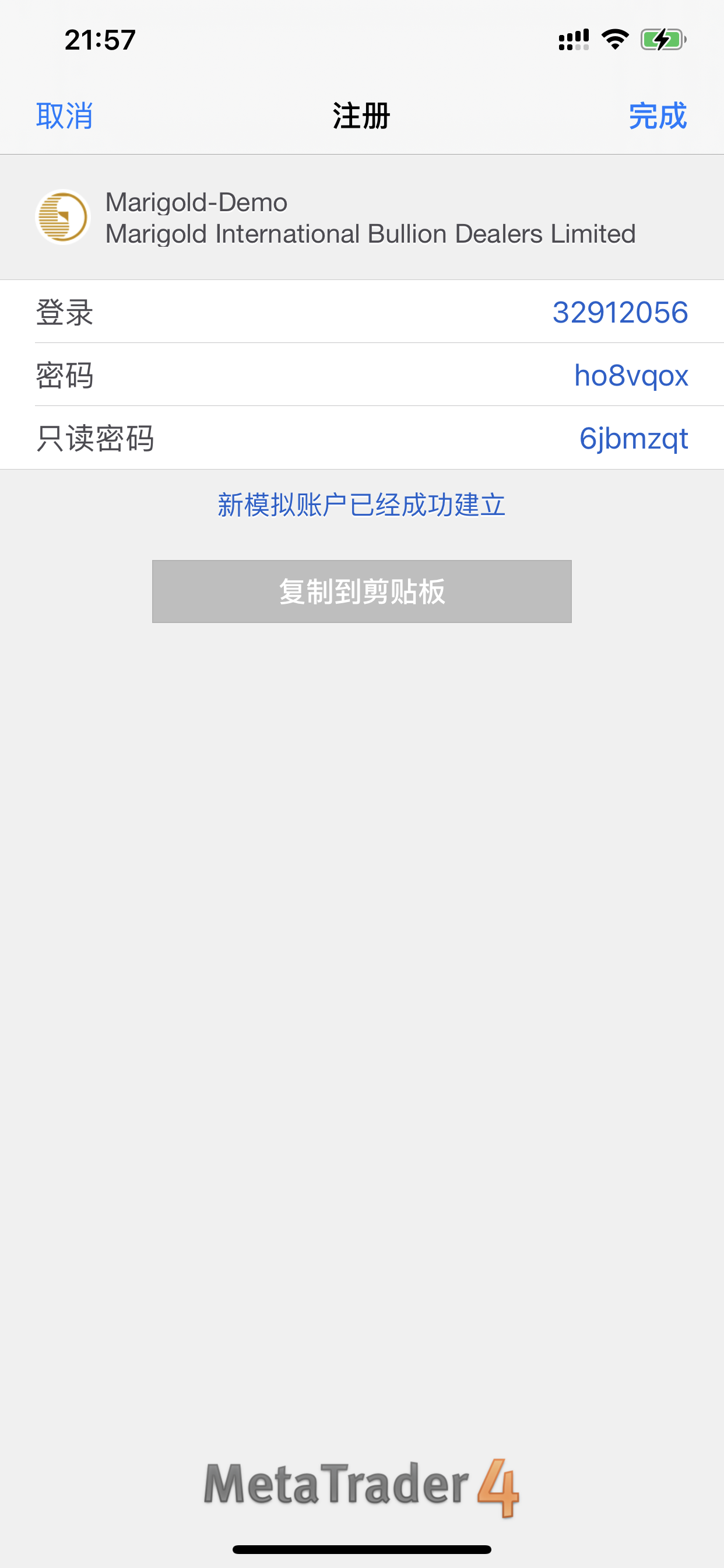
Task: Tap 取消 to cancel registration
Action: point(65,116)
